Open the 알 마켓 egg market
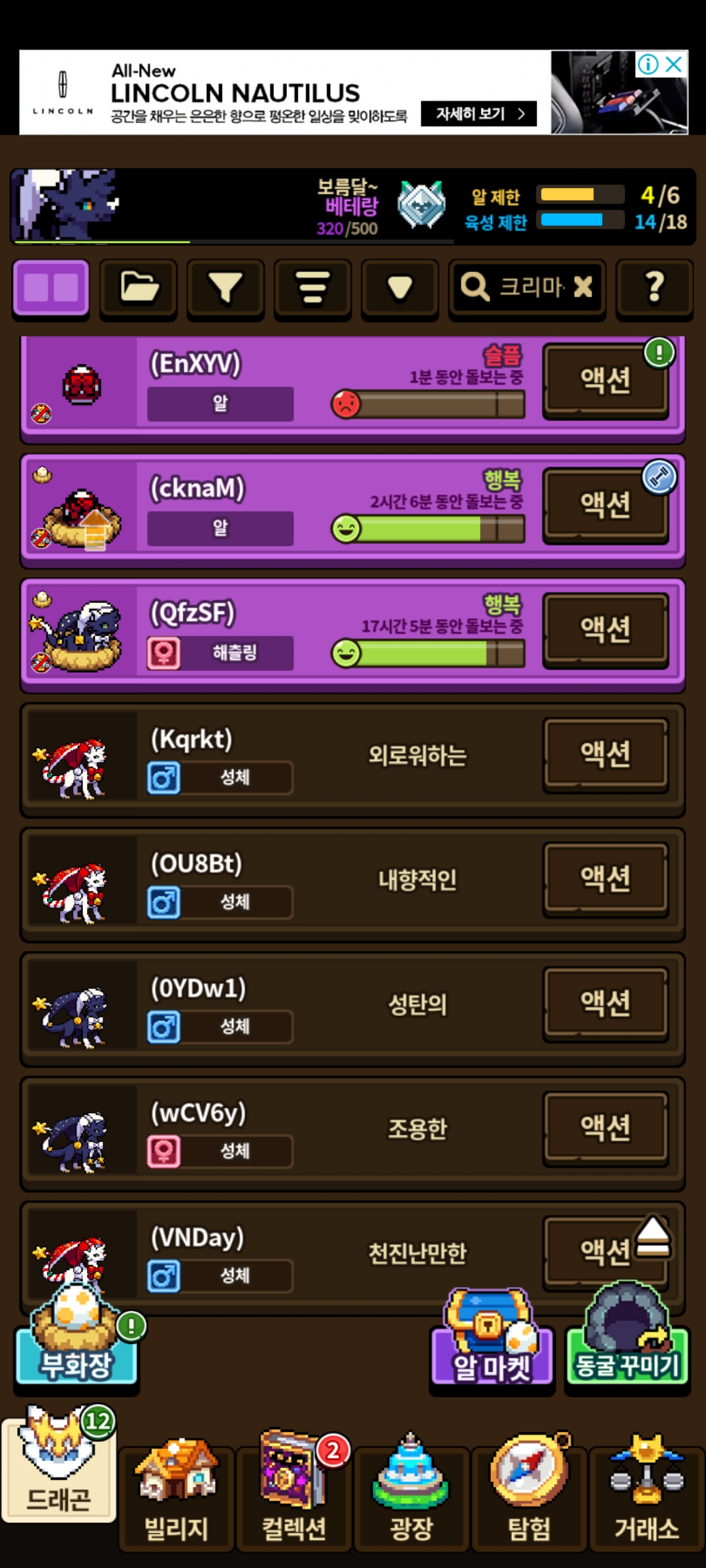Image resolution: width=706 pixels, height=1568 pixels. (x=492, y=1339)
